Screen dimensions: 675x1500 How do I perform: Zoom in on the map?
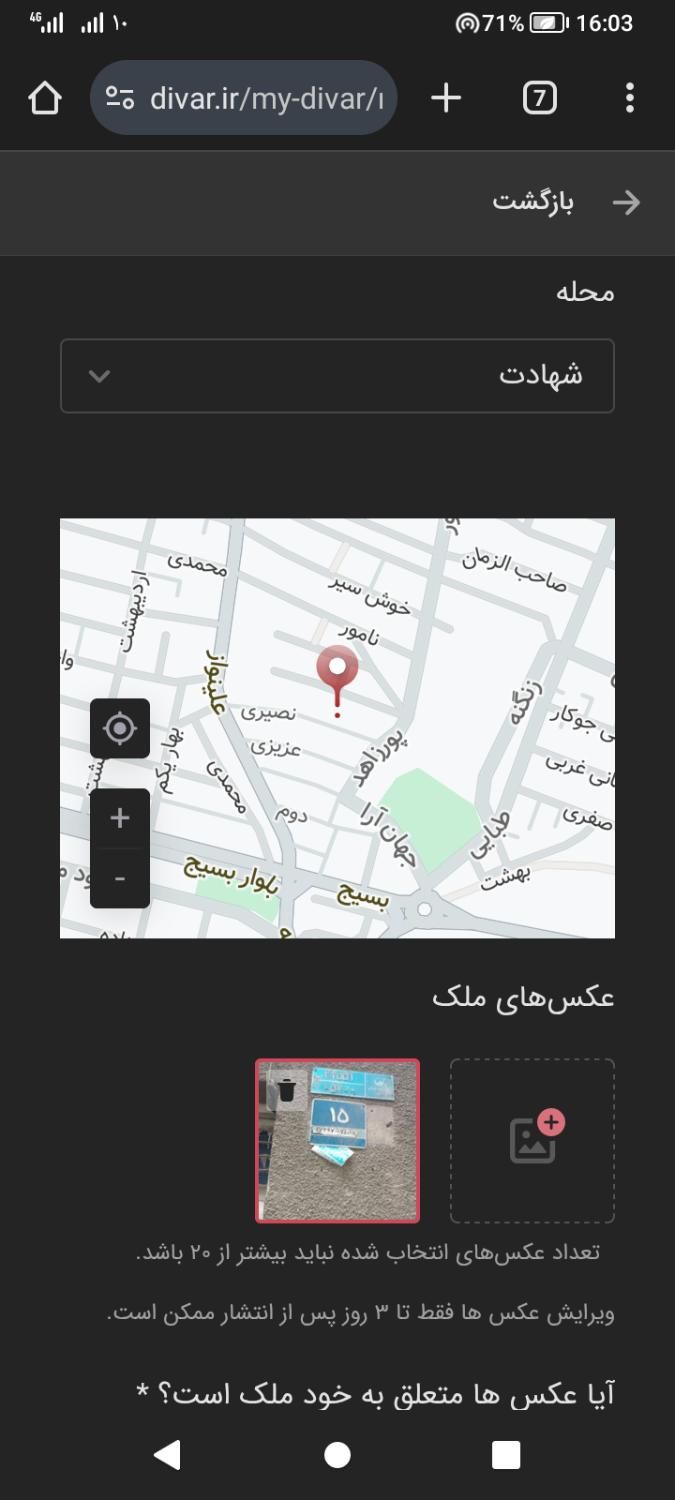coord(120,818)
